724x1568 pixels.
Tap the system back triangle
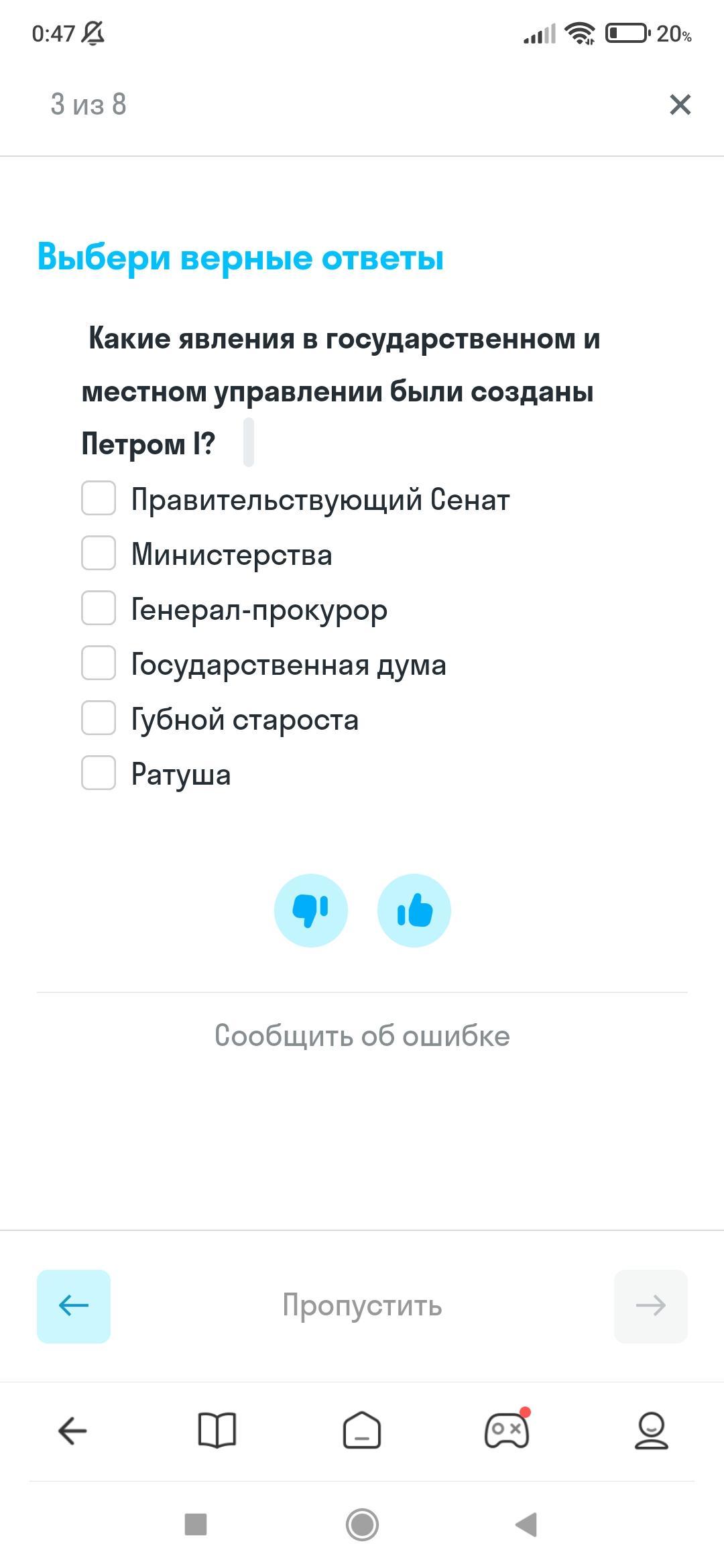526,1525
